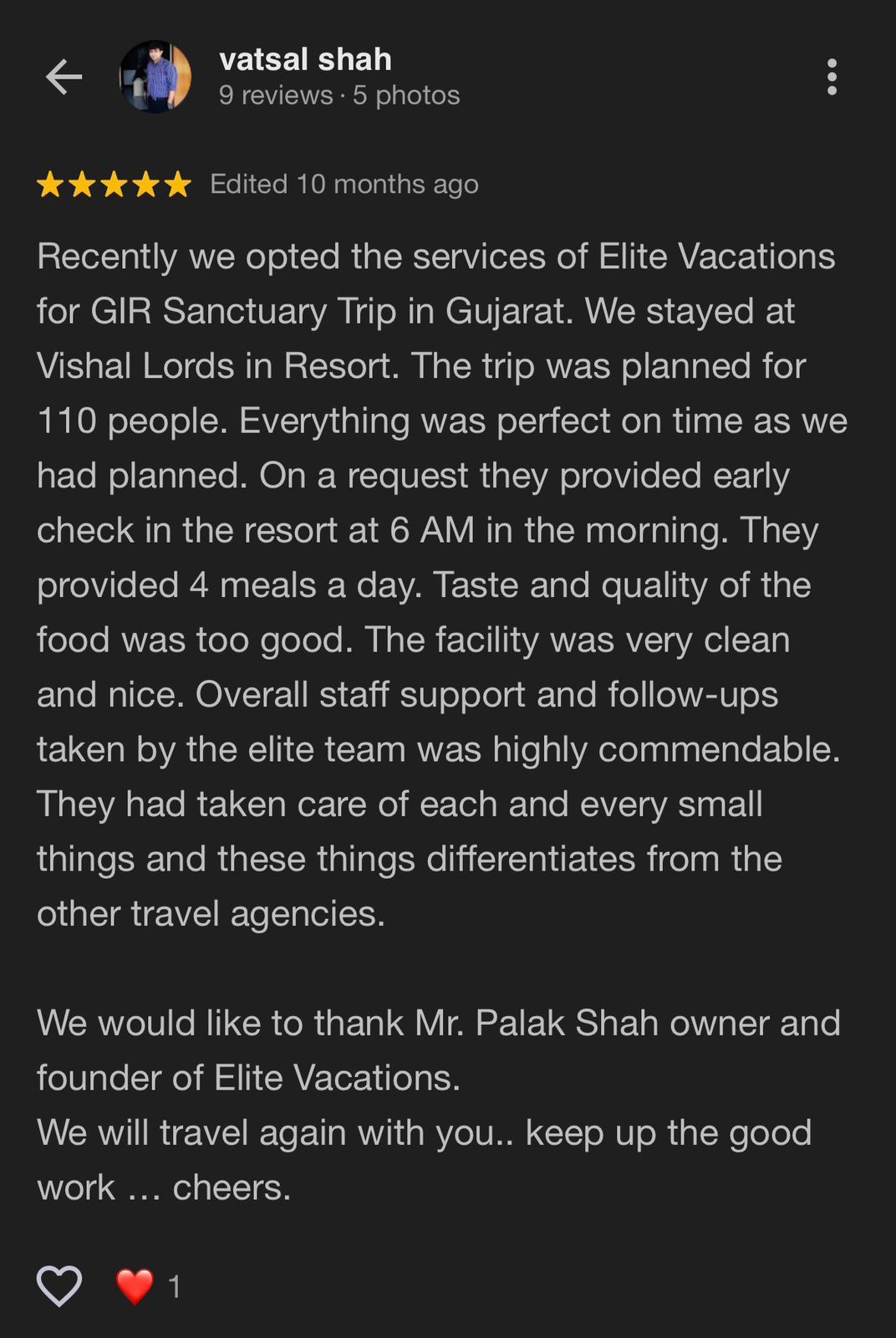Like this review with the heart outline
Viewport: 896px width, 1338px height.
click(59, 1285)
